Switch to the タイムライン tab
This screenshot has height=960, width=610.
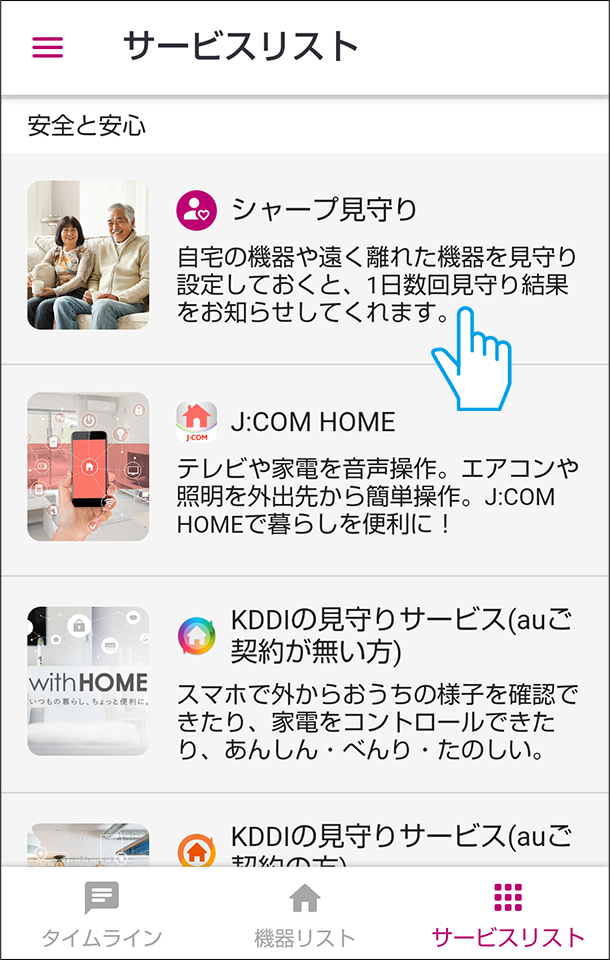click(101, 914)
